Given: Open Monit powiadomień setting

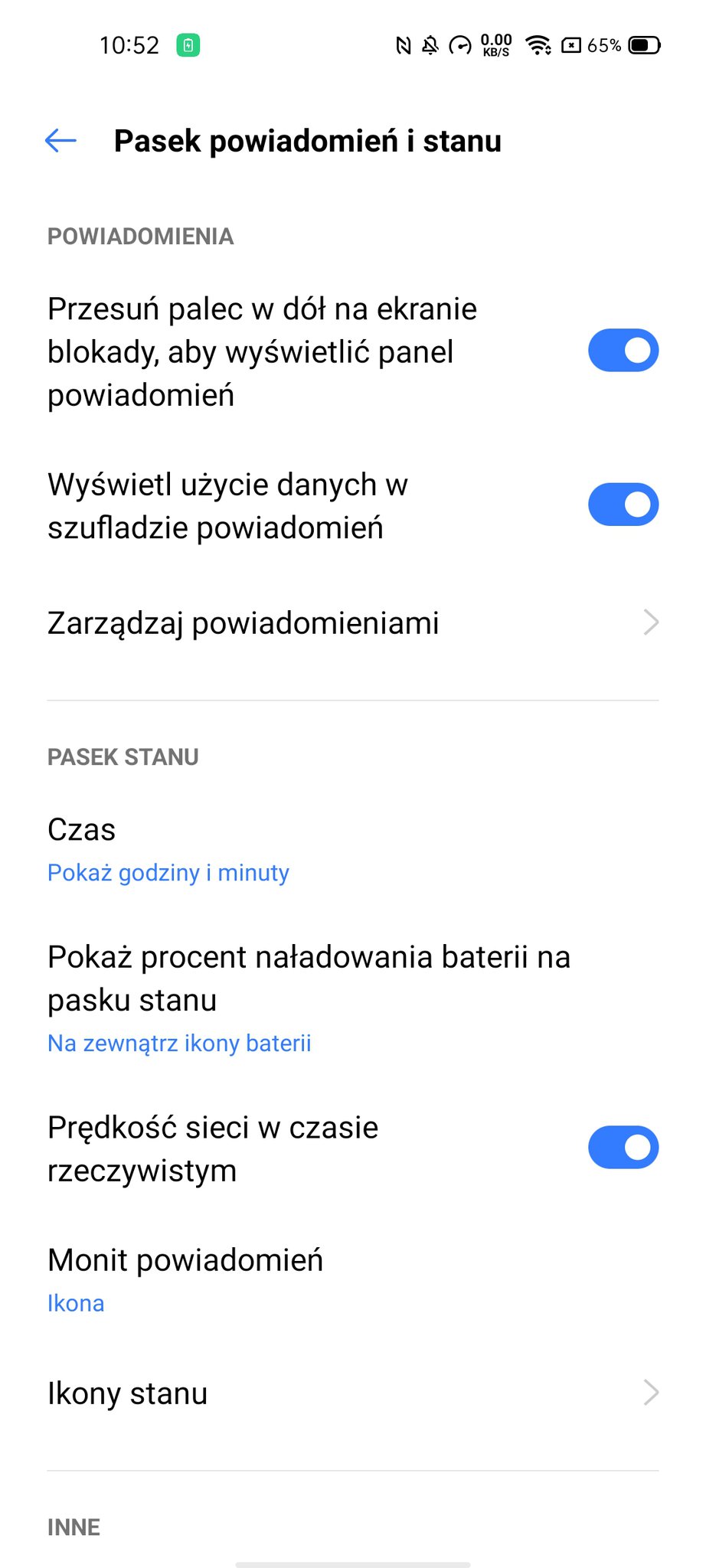Looking at the screenshot, I should tap(353, 1280).
